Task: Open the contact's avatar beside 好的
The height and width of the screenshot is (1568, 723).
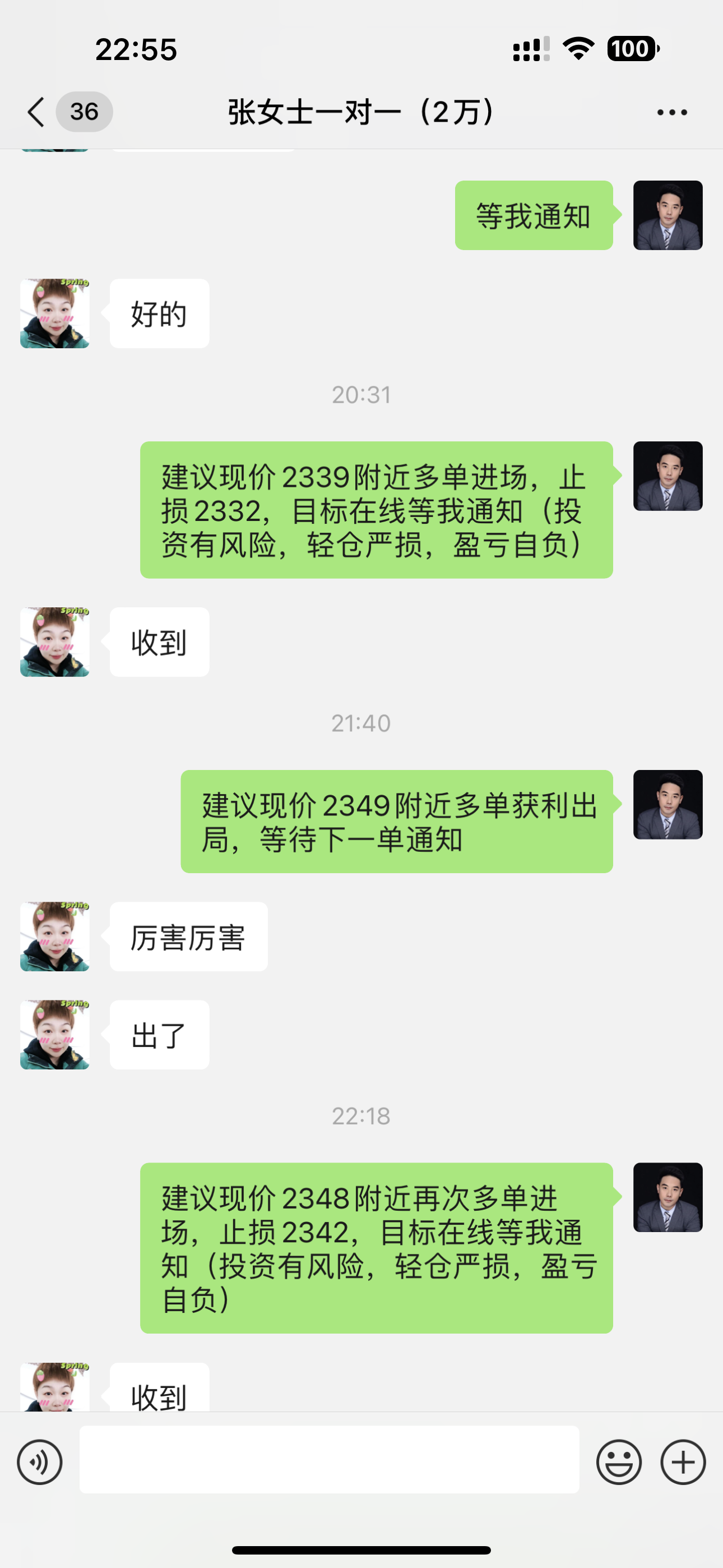Action: [55, 313]
